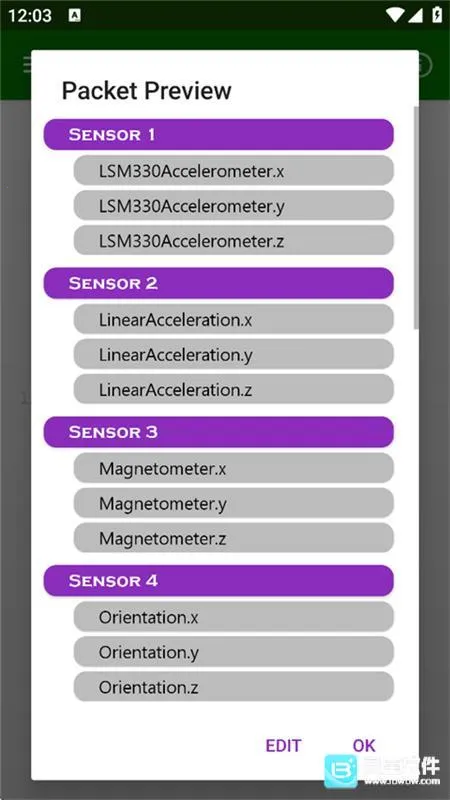The image size is (450, 800).
Task: Confirm the packet preview with OK
Action: click(364, 745)
